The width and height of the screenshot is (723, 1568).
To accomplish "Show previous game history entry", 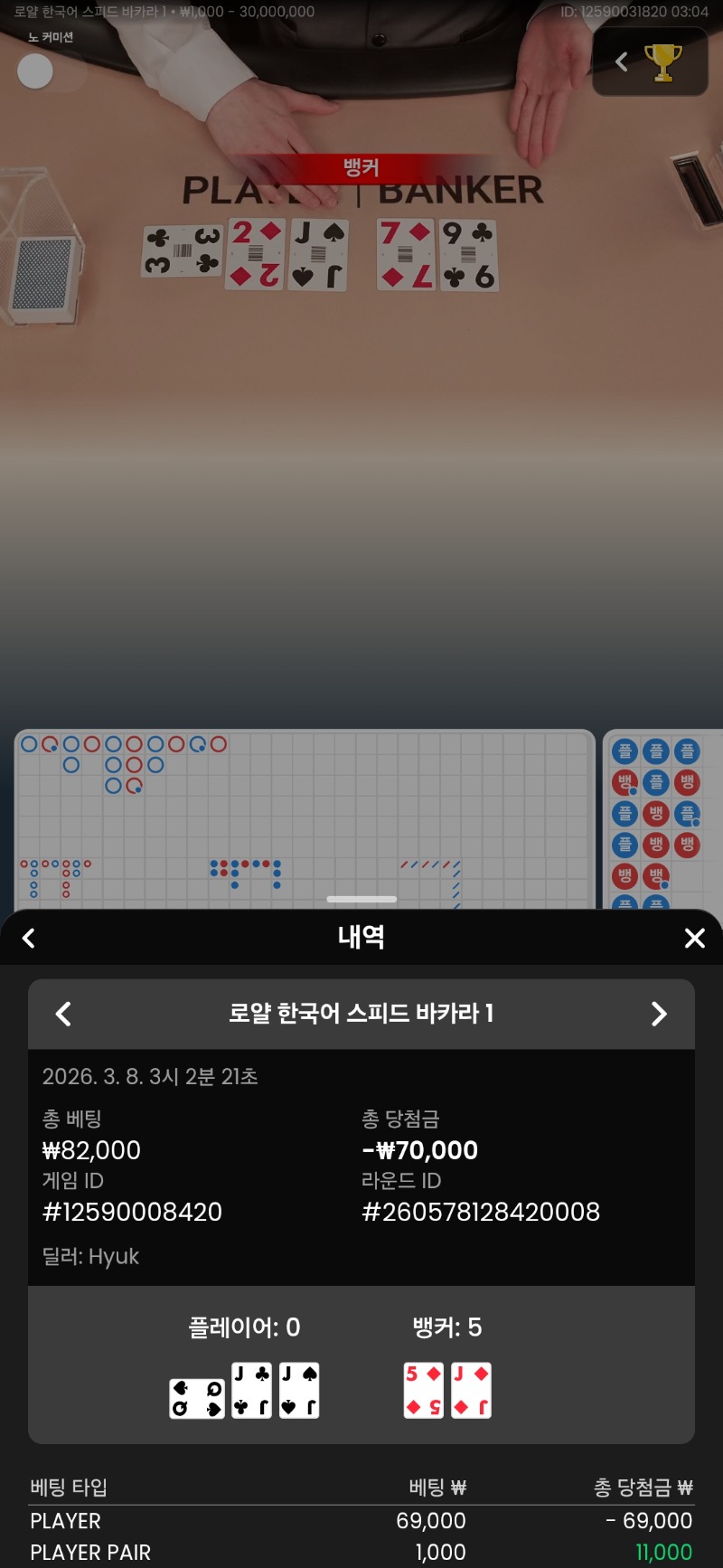I will pos(63,1014).
